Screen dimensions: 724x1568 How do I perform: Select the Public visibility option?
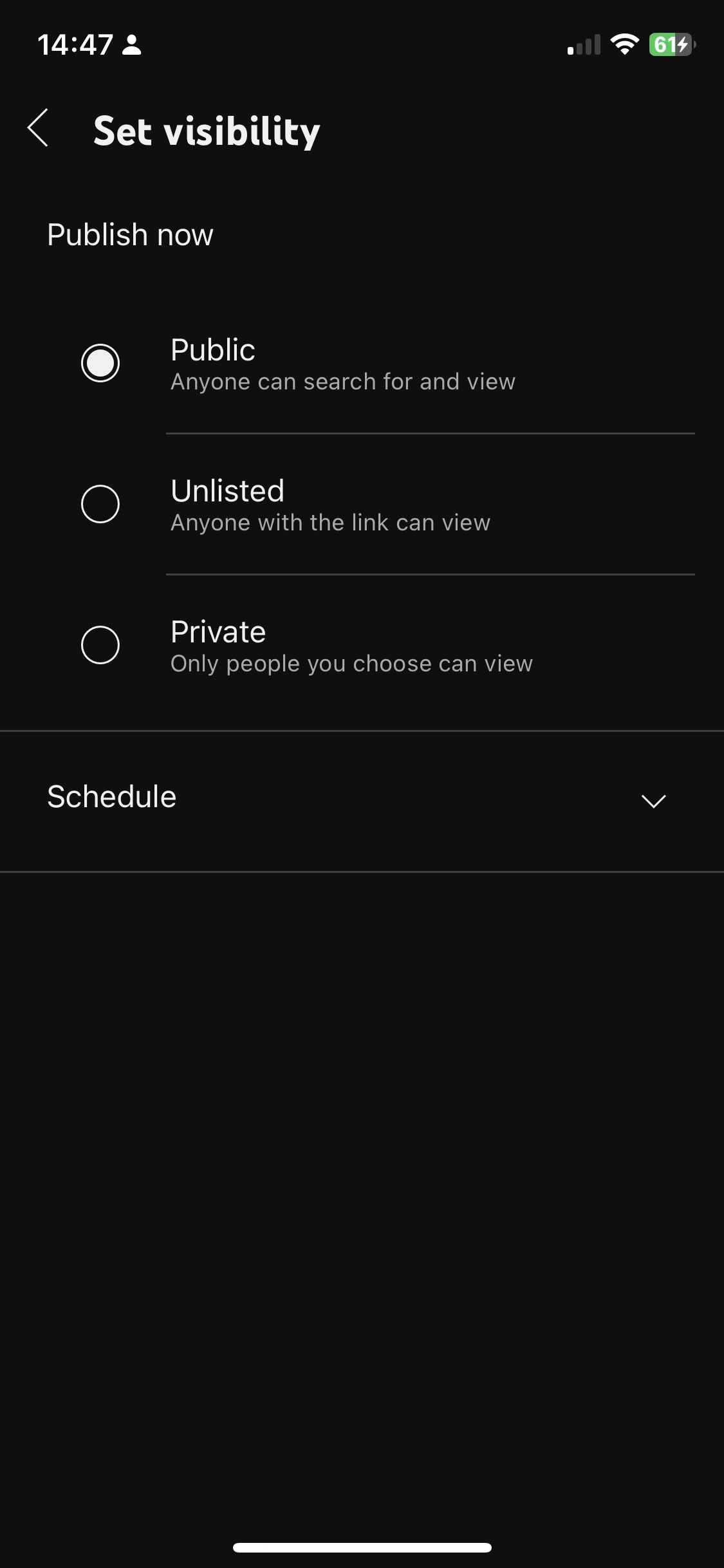100,363
